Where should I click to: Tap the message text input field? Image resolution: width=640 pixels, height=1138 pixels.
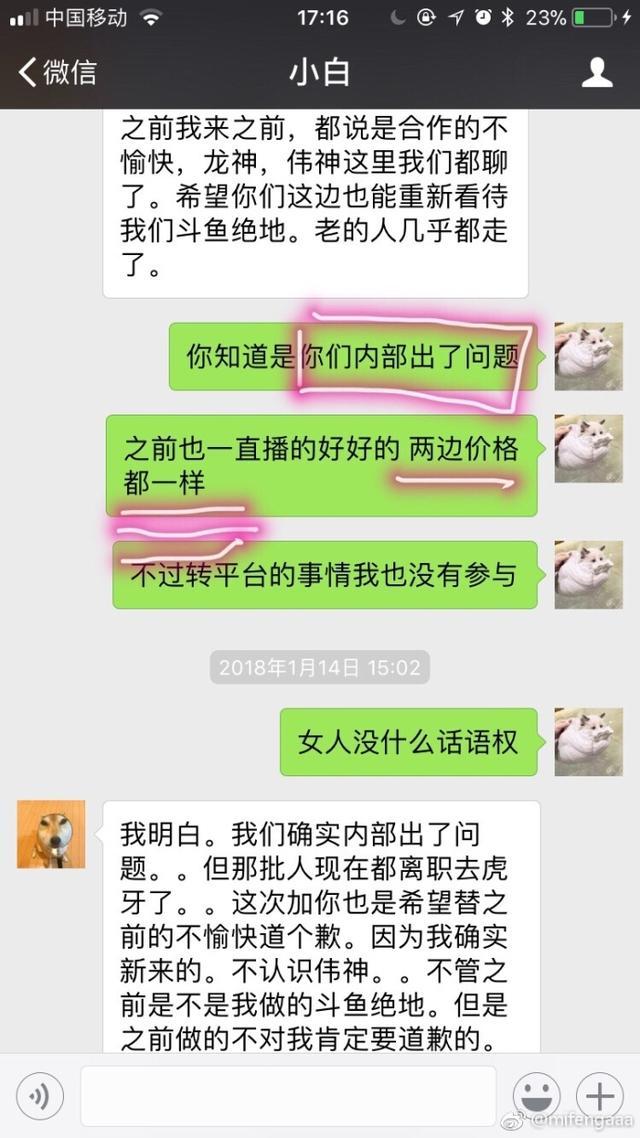pos(288,1097)
